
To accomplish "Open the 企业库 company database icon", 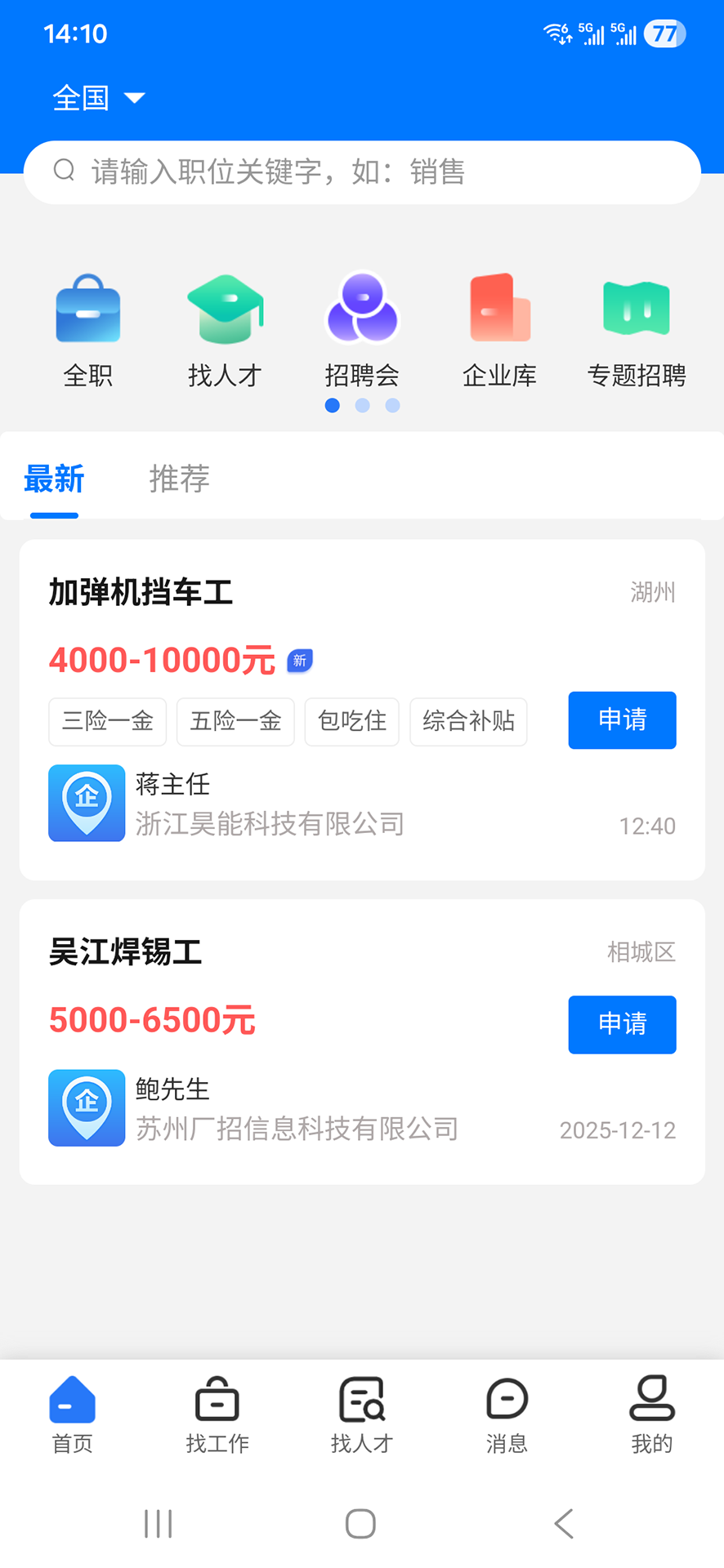I will click(x=499, y=327).
